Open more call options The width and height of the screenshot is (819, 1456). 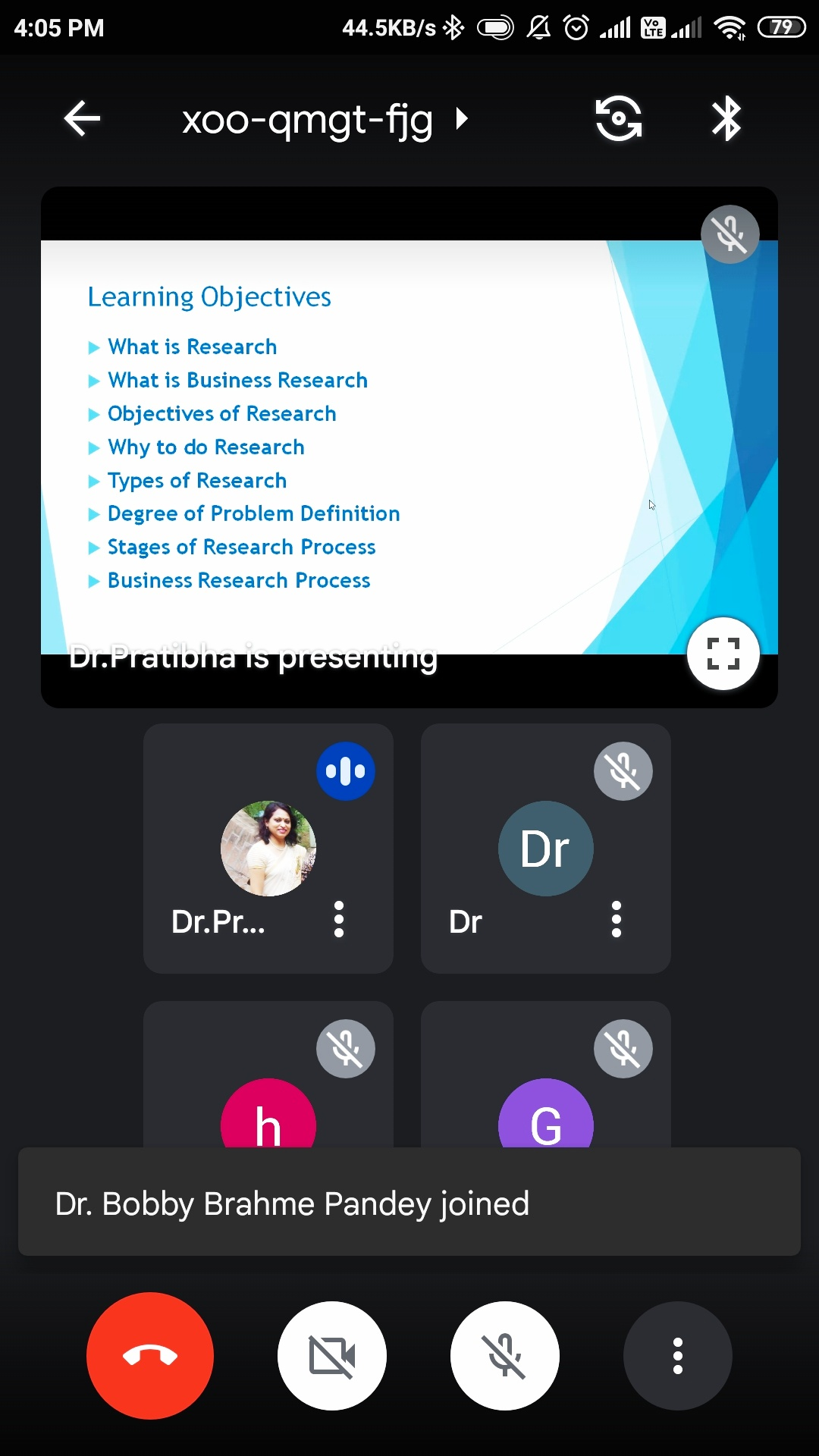[x=677, y=1355]
